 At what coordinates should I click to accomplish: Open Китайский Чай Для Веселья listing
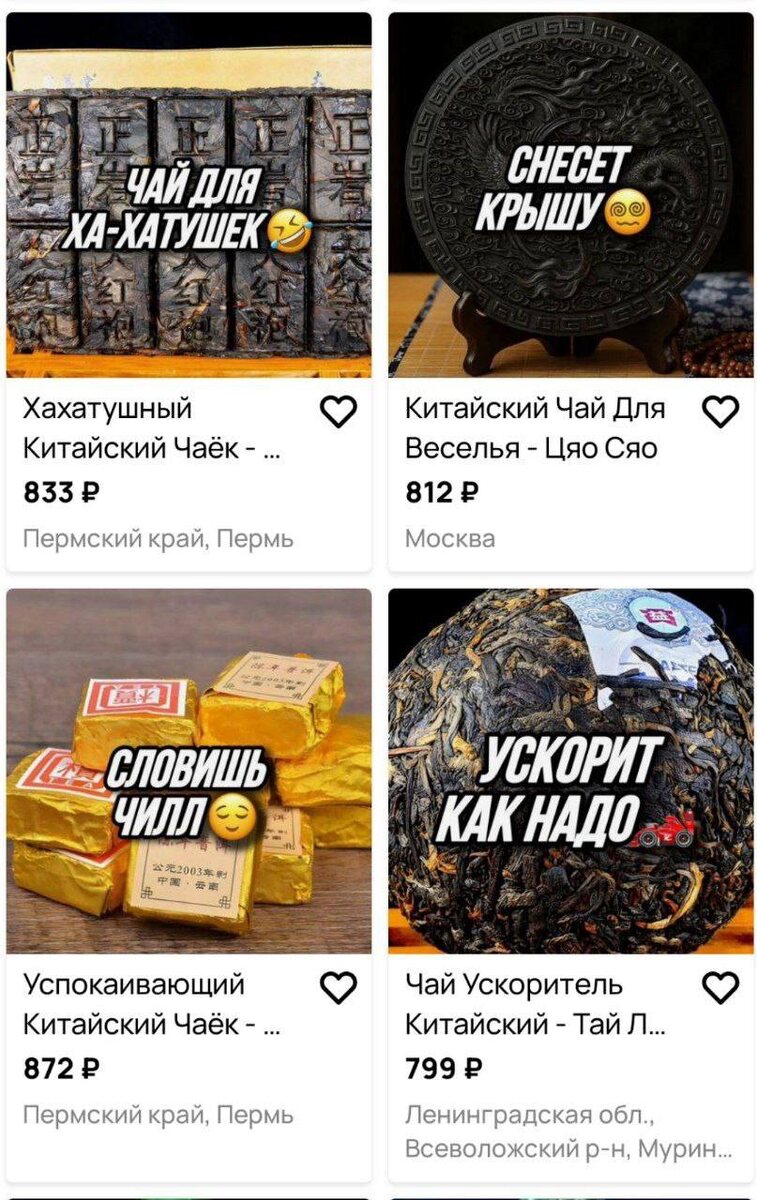[x=534, y=428]
